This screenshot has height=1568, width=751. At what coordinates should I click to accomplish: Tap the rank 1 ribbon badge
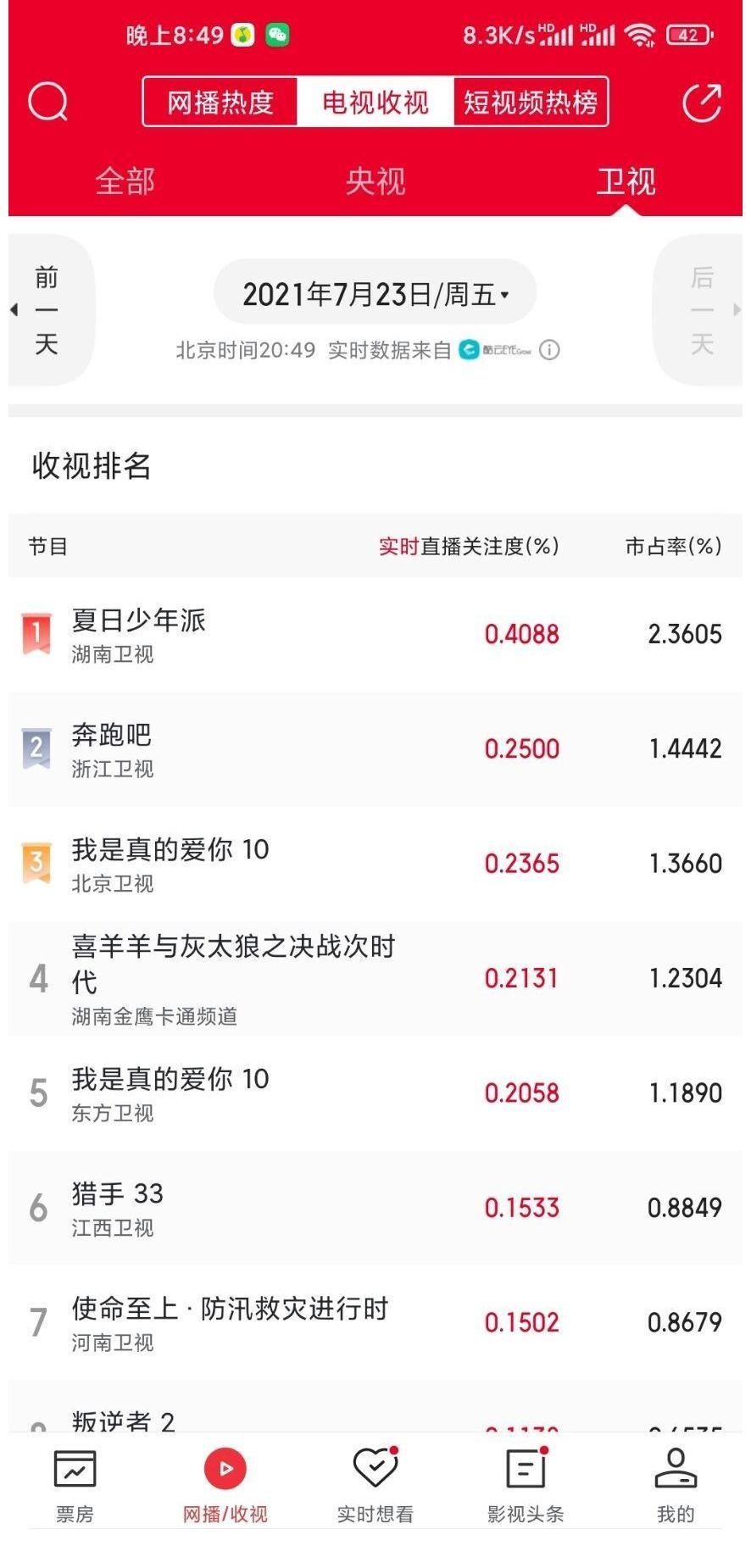[36, 633]
